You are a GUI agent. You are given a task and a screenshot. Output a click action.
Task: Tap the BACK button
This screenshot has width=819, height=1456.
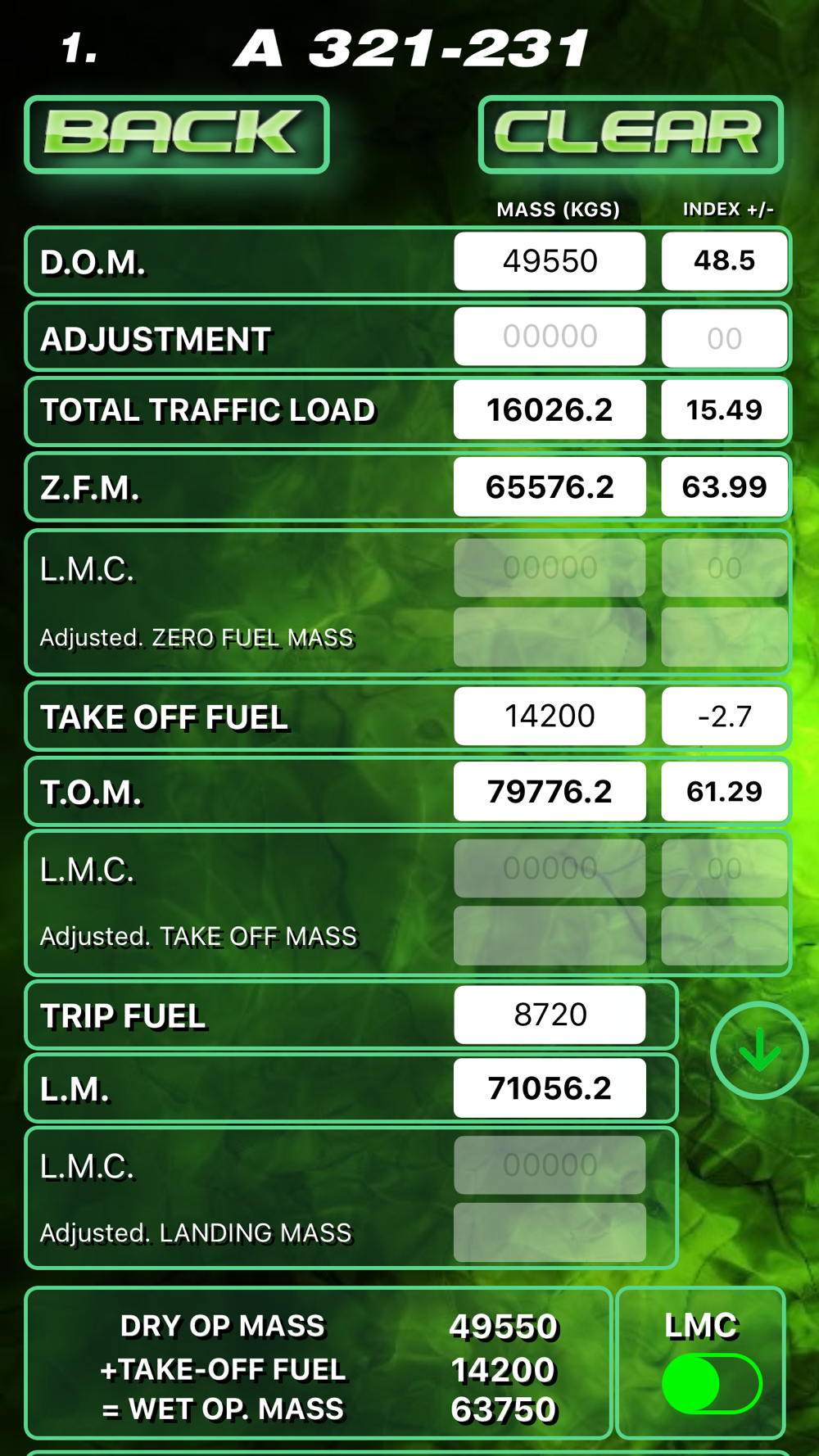177,134
